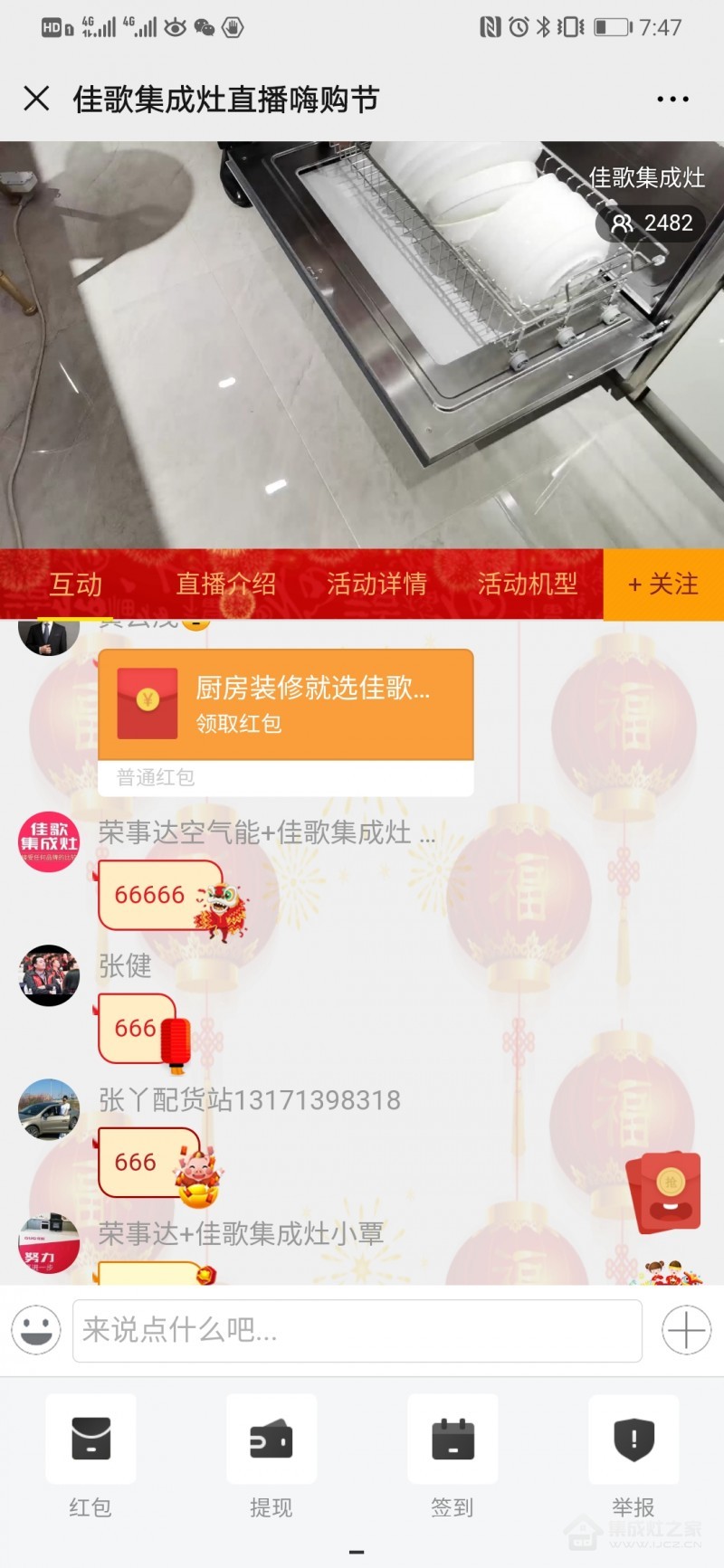Grab the floating red envelope
This screenshot has height=1568, width=724.
pos(665,1193)
